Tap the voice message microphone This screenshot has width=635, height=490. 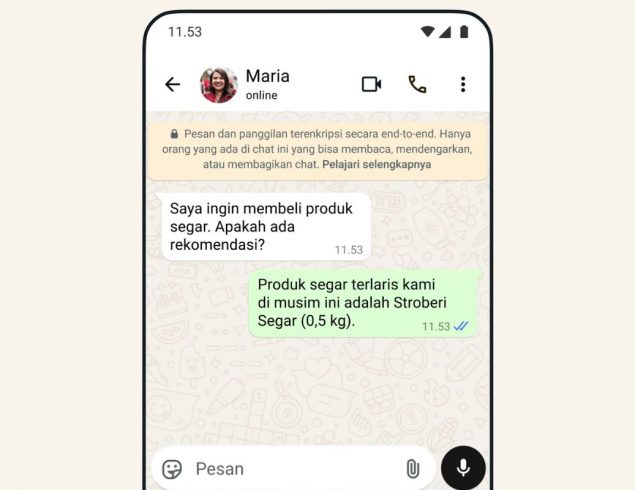pyautogui.click(x=463, y=467)
